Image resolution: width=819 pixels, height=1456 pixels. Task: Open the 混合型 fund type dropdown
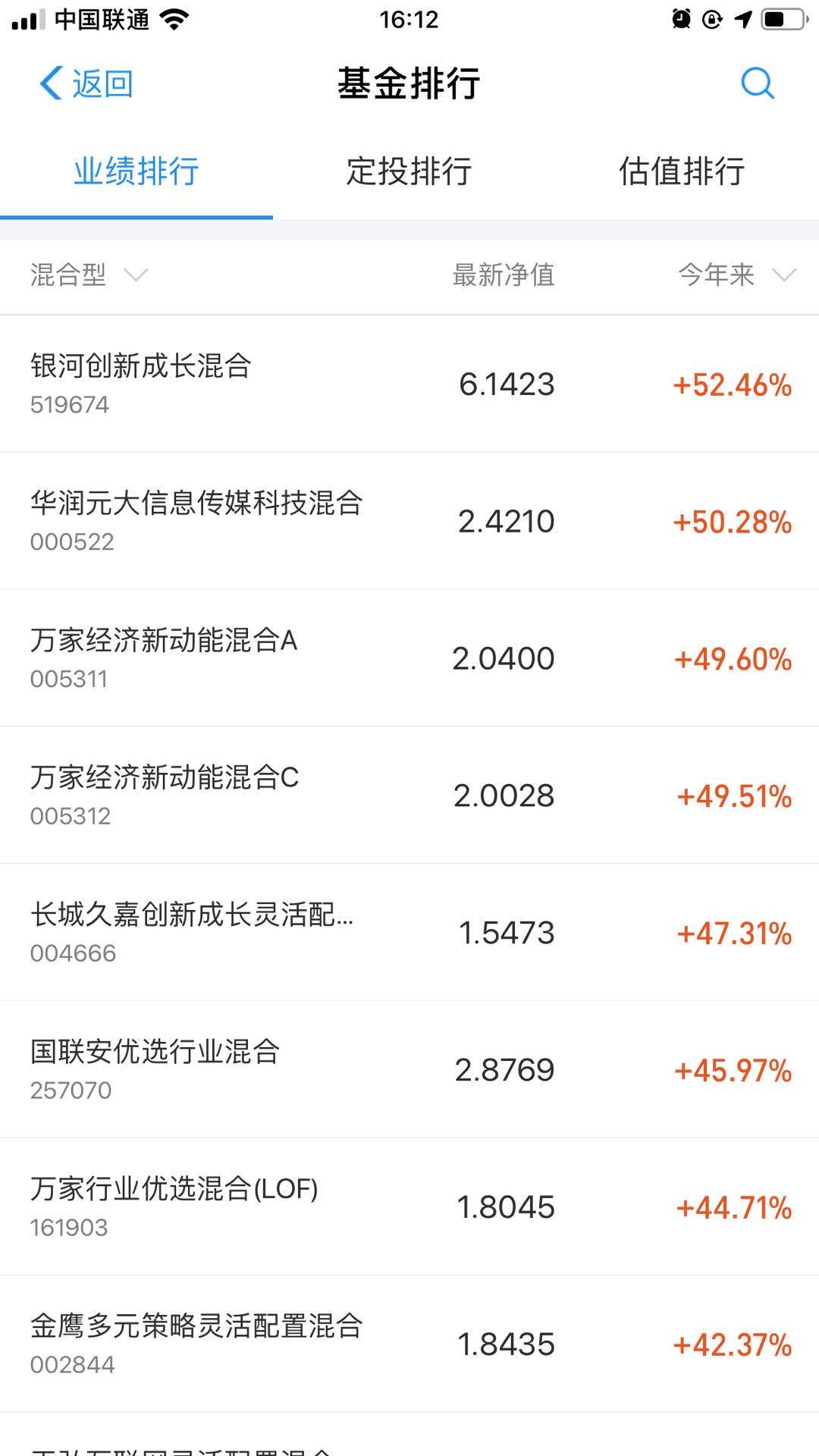pos(87,275)
